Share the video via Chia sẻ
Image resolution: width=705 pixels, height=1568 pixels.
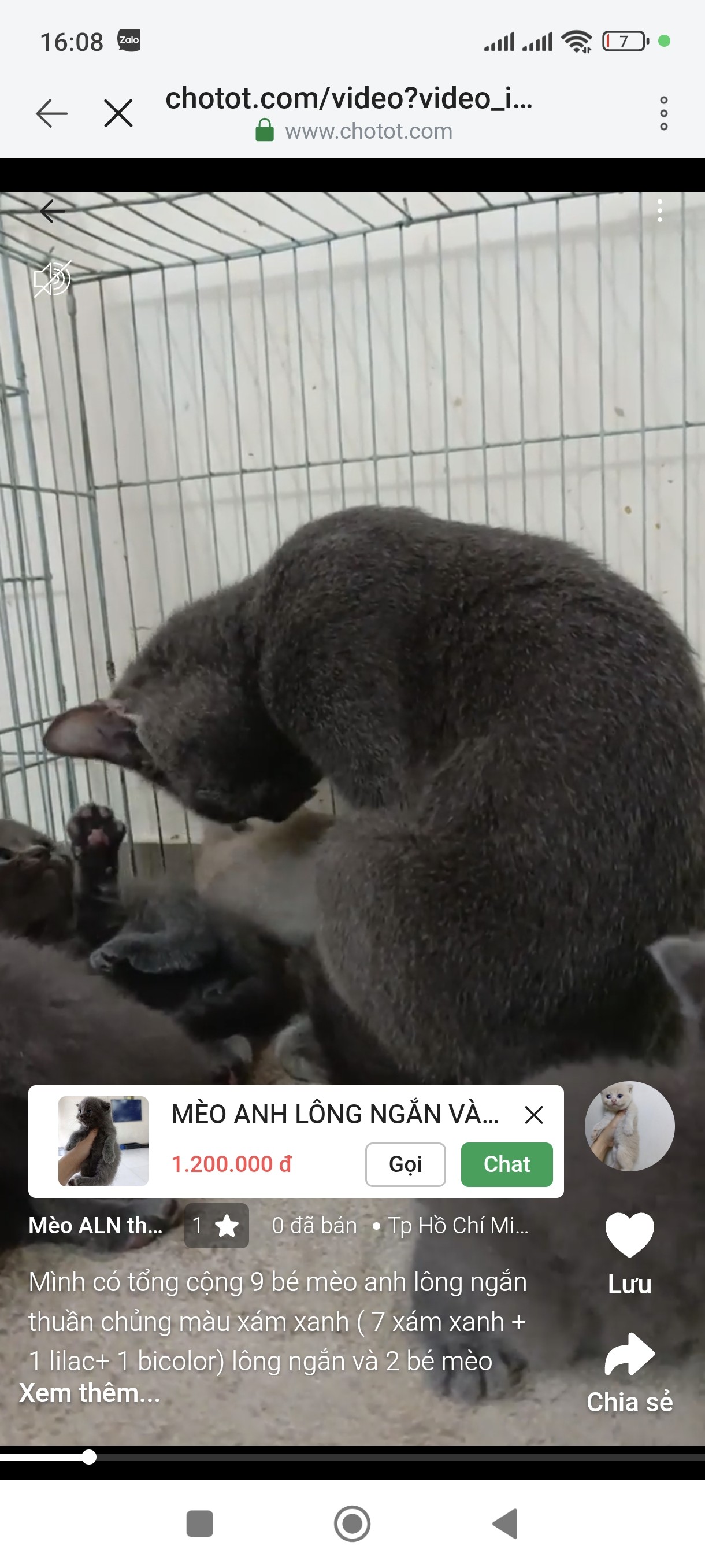[x=629, y=1373]
